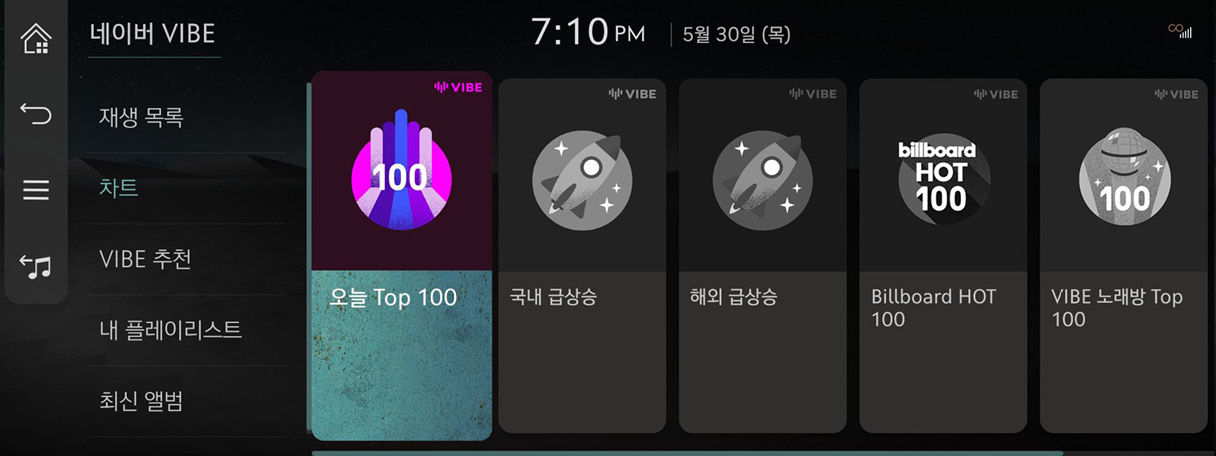Select the 차트 menu item
The height and width of the screenshot is (456, 1216).
(119, 188)
